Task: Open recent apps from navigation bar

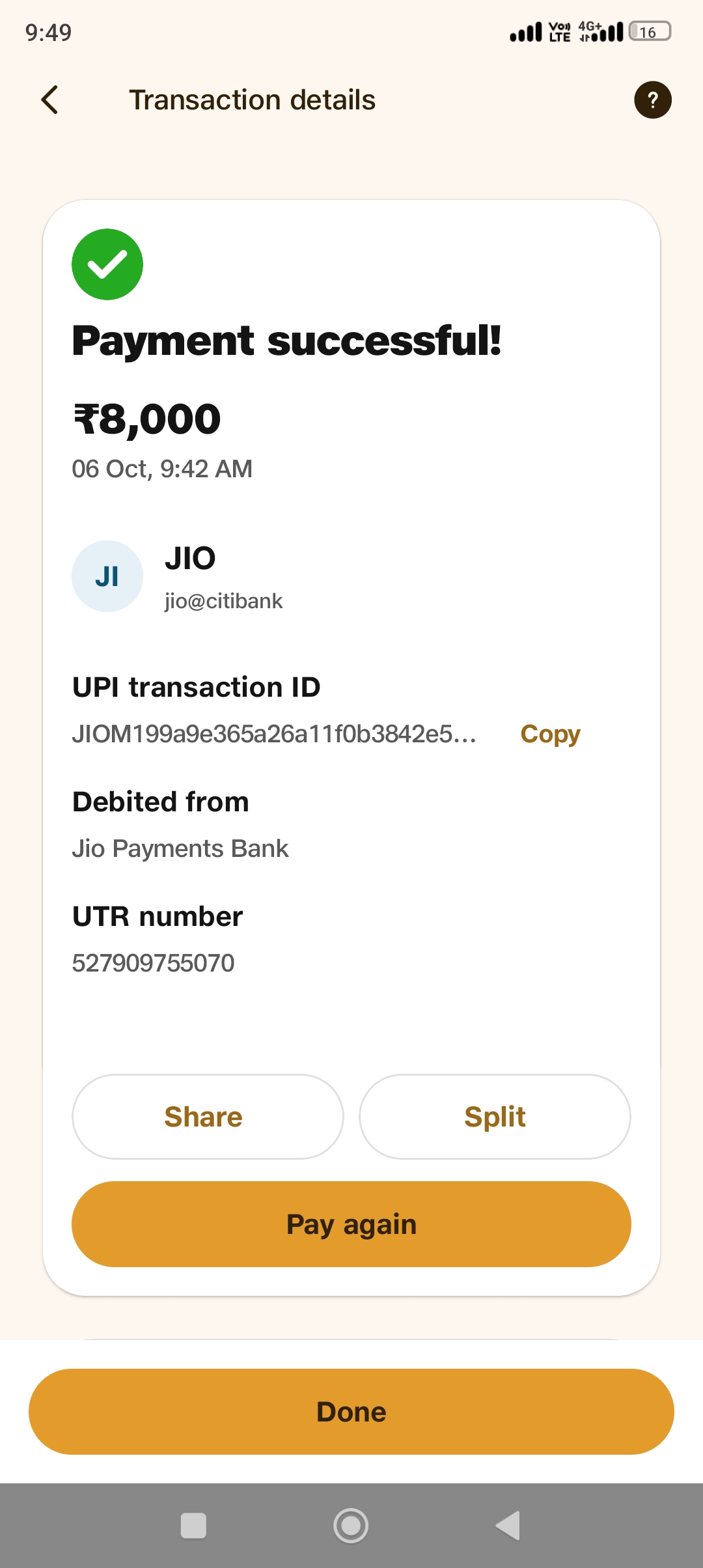Action: pyautogui.click(x=193, y=1525)
